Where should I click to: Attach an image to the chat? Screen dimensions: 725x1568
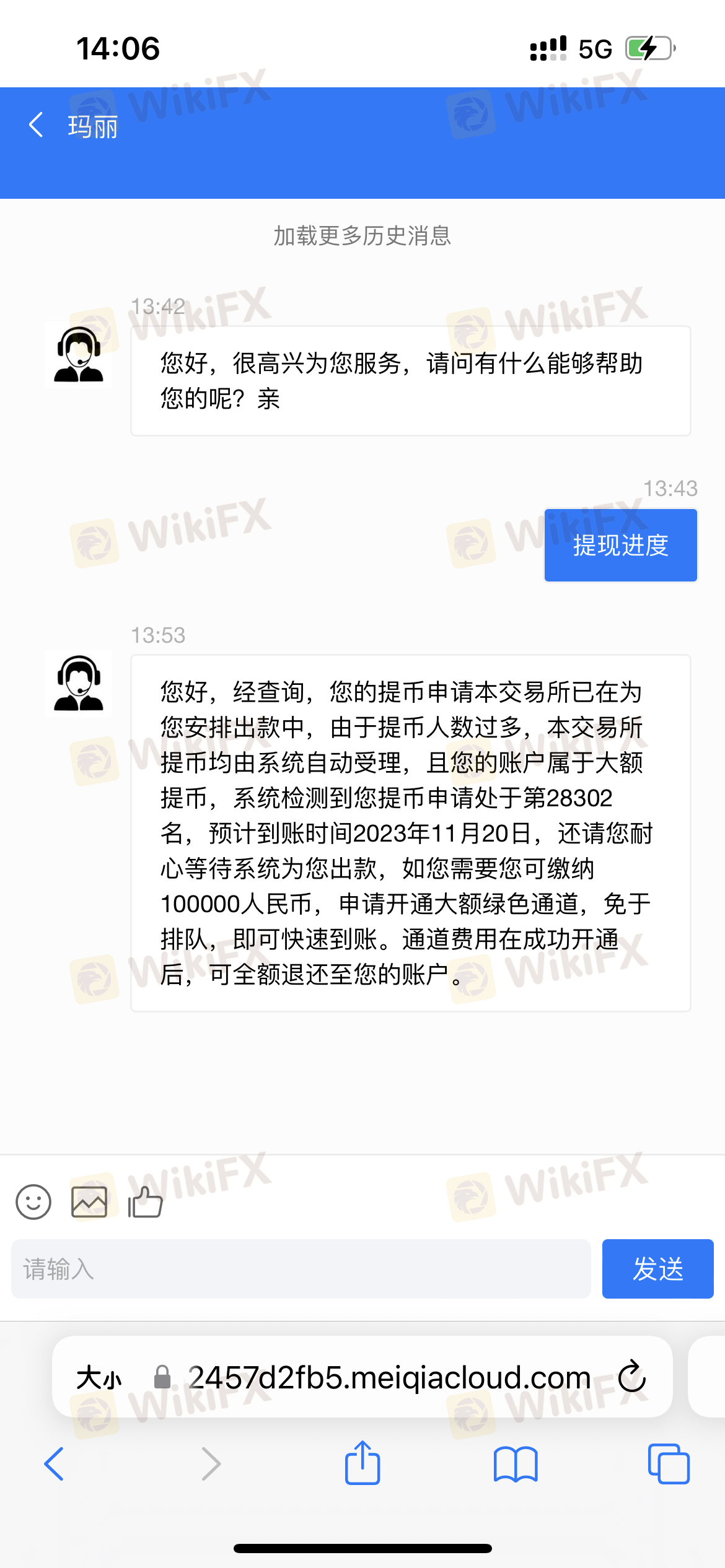[x=89, y=1202]
